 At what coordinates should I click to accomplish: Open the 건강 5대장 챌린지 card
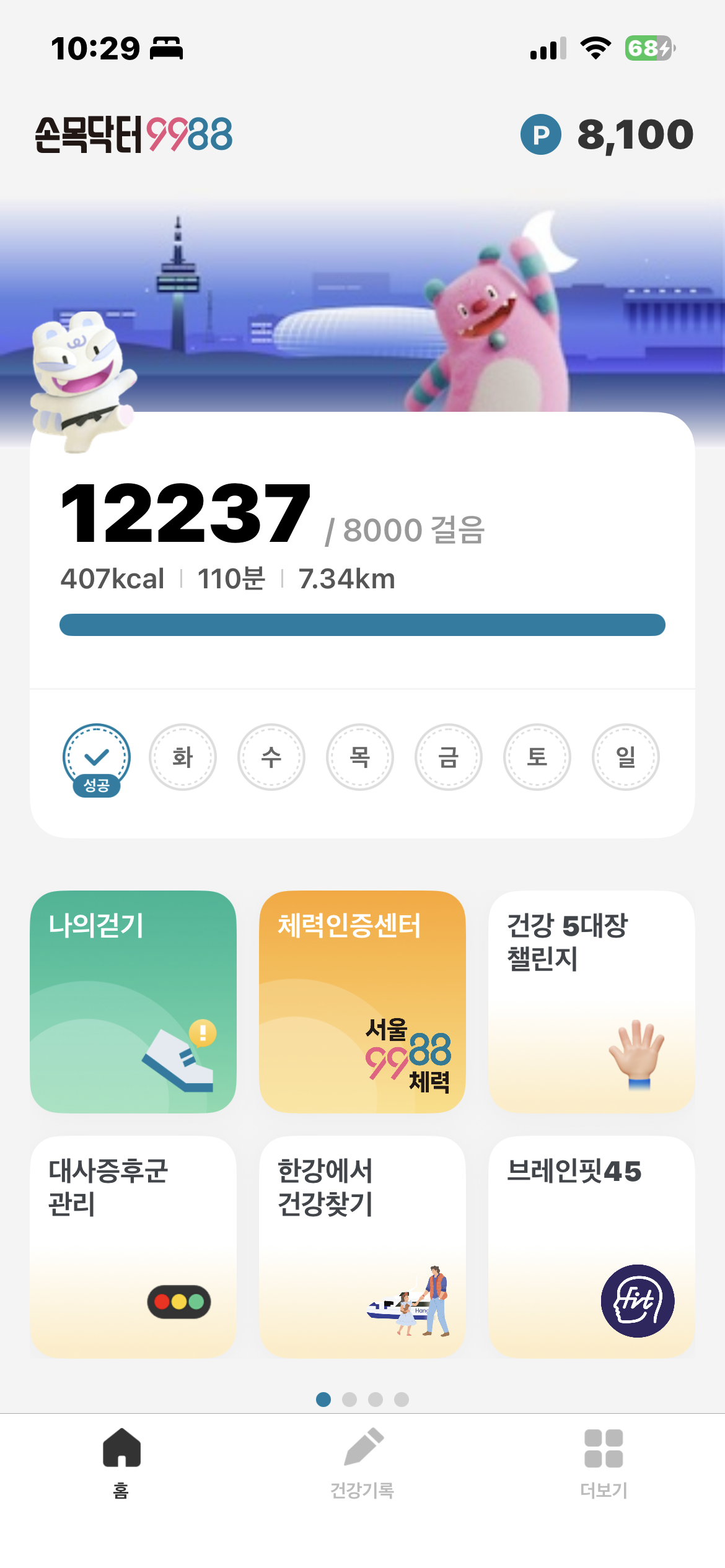coord(591,1001)
